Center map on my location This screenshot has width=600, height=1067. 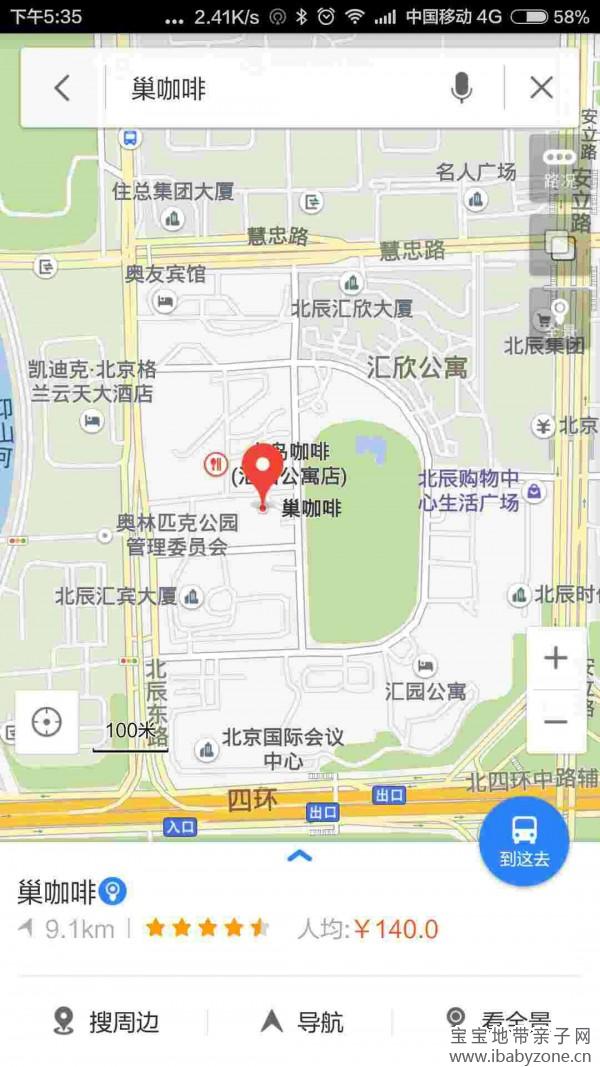47,722
